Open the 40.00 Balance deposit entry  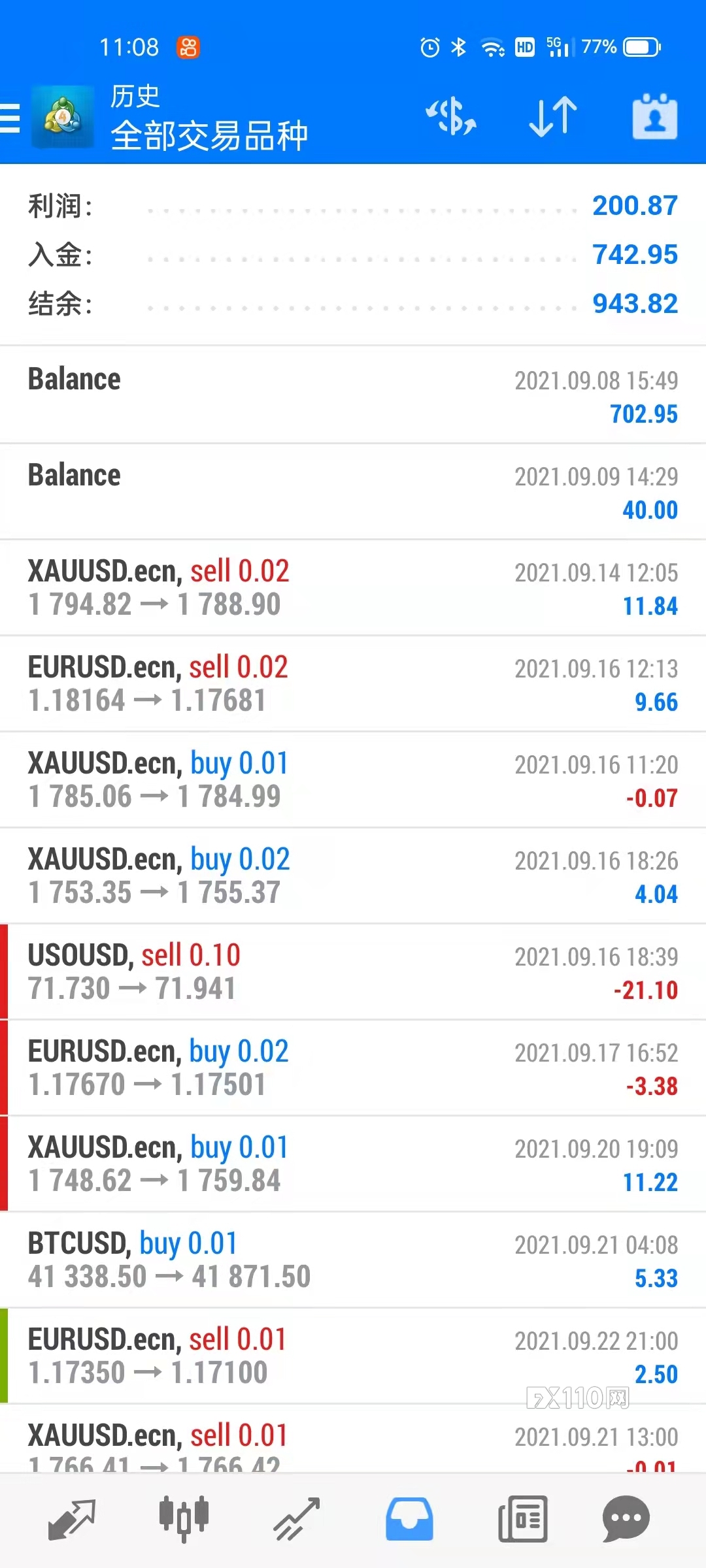pos(353,492)
